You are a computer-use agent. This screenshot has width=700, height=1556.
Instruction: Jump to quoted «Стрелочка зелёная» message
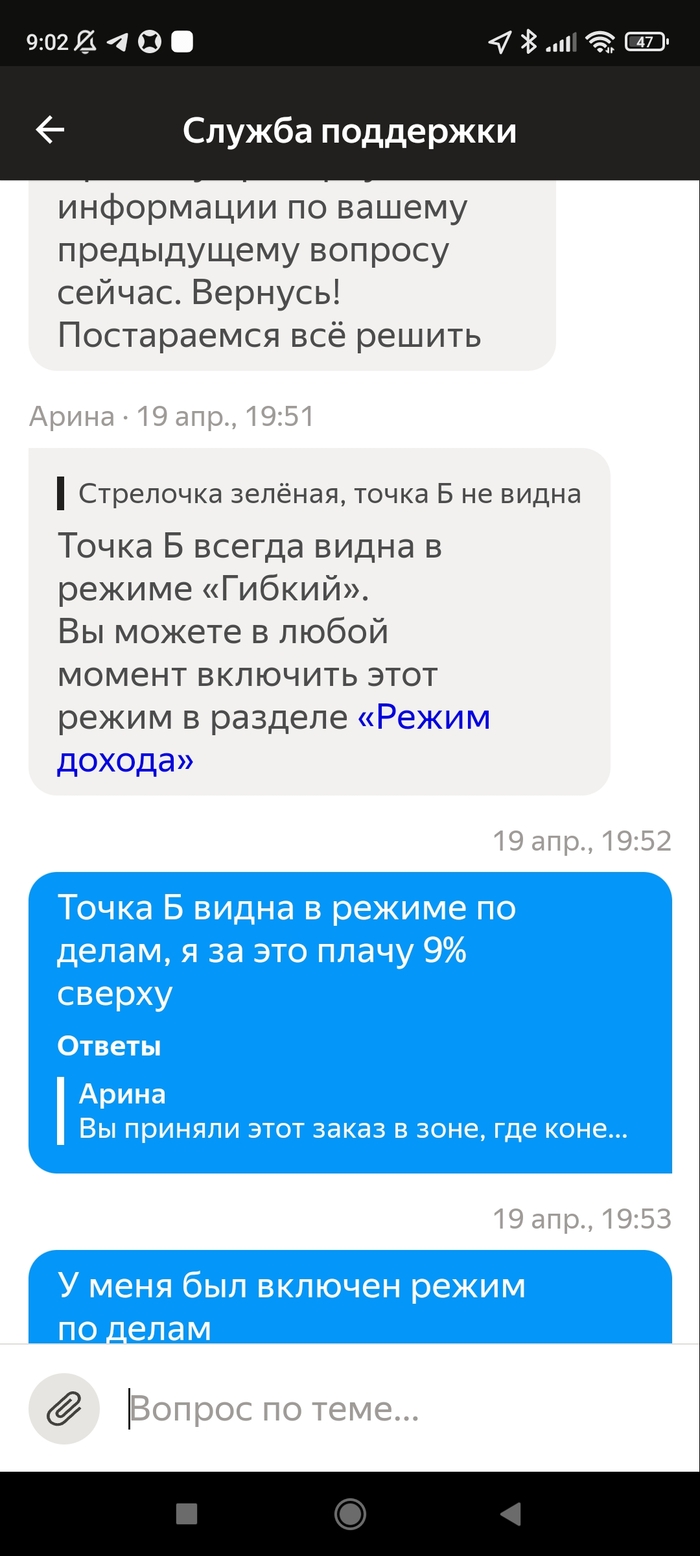pos(320,494)
